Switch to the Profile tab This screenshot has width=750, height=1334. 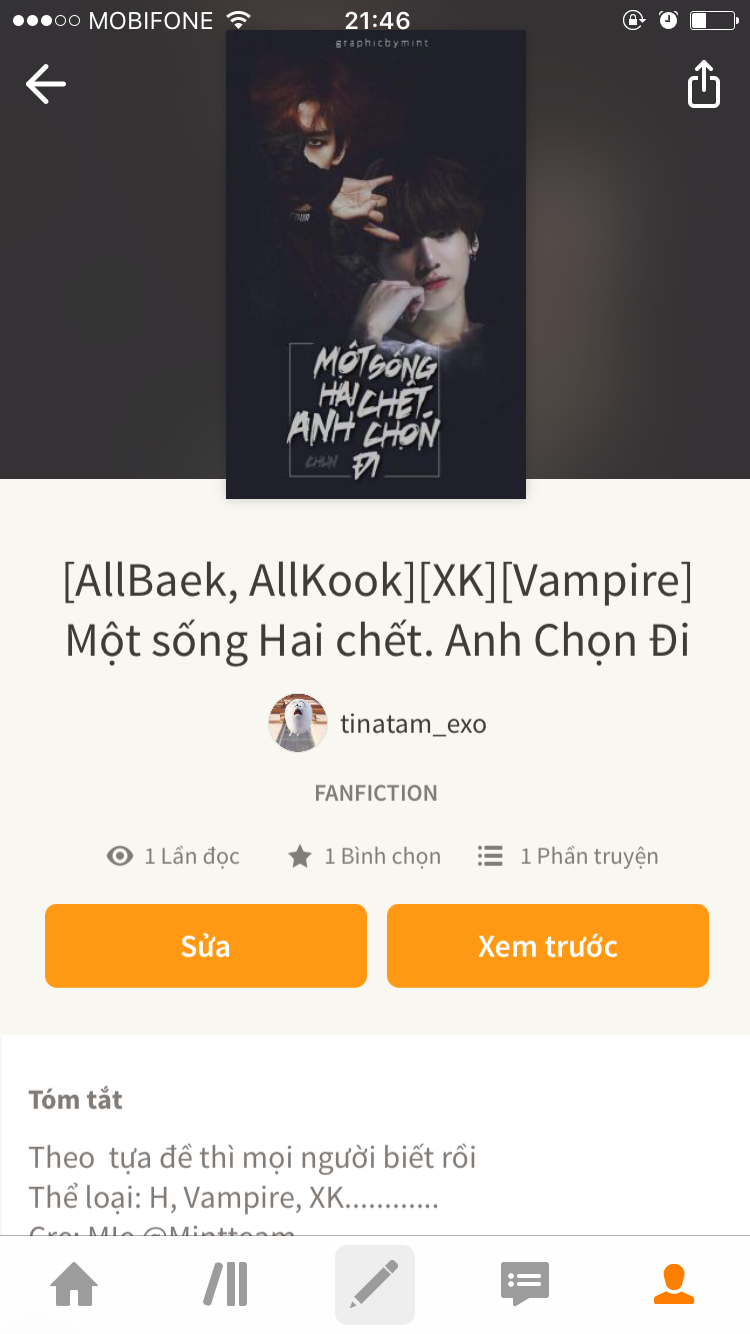[x=674, y=1284]
